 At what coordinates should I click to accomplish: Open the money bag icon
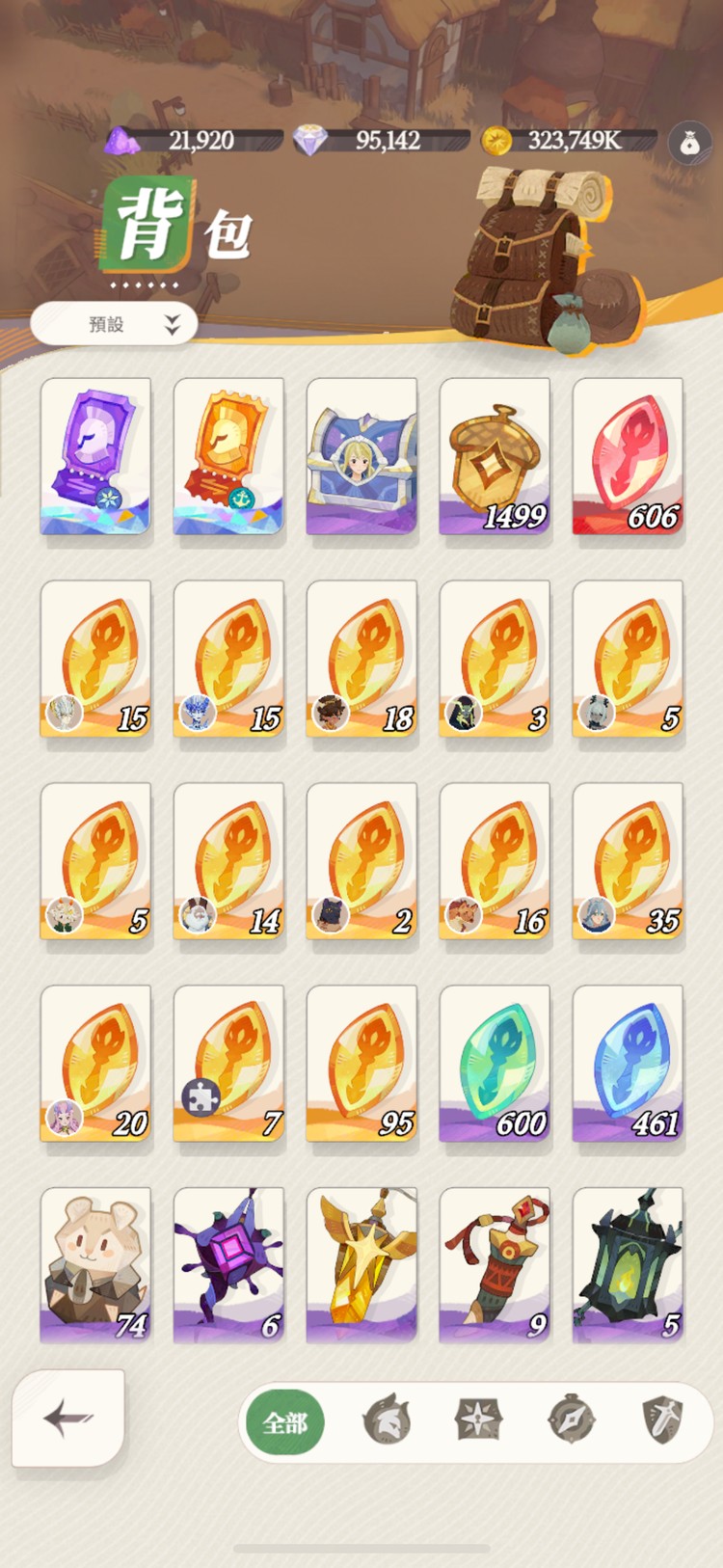pyautogui.click(x=689, y=143)
